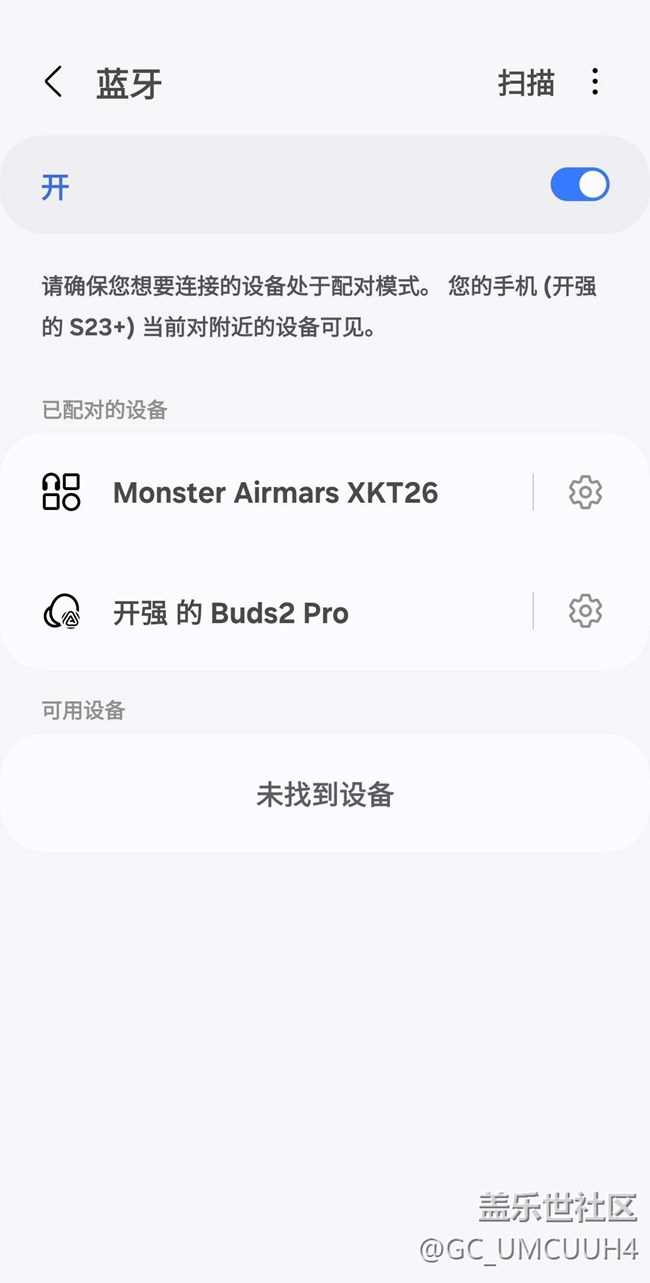The width and height of the screenshot is (650, 1283).
Task: Open settings gear for Buds2 Pro
Action: tap(585, 611)
